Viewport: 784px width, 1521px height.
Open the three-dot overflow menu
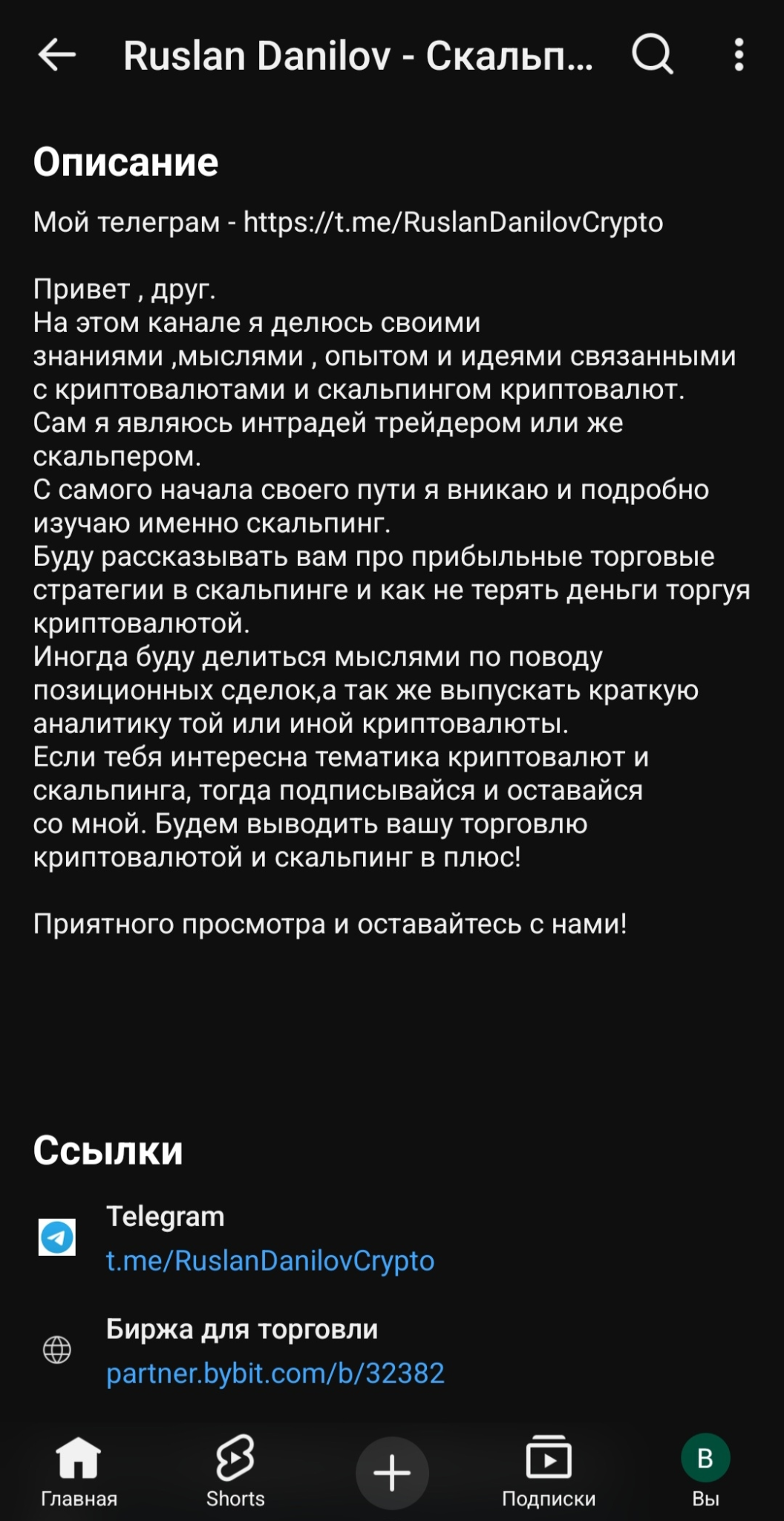[x=739, y=55]
